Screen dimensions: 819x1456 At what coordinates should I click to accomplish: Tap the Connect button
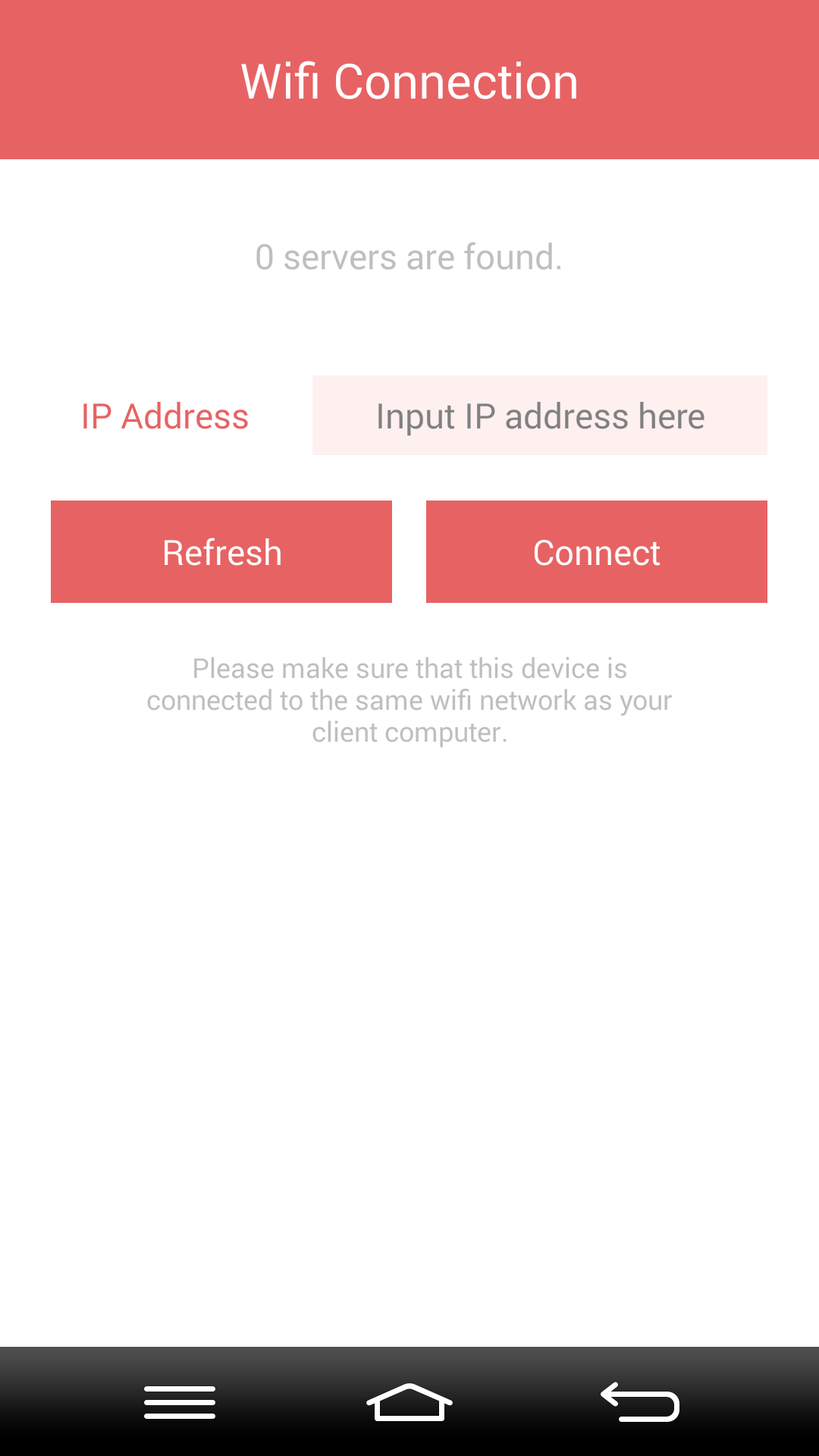[x=596, y=552]
